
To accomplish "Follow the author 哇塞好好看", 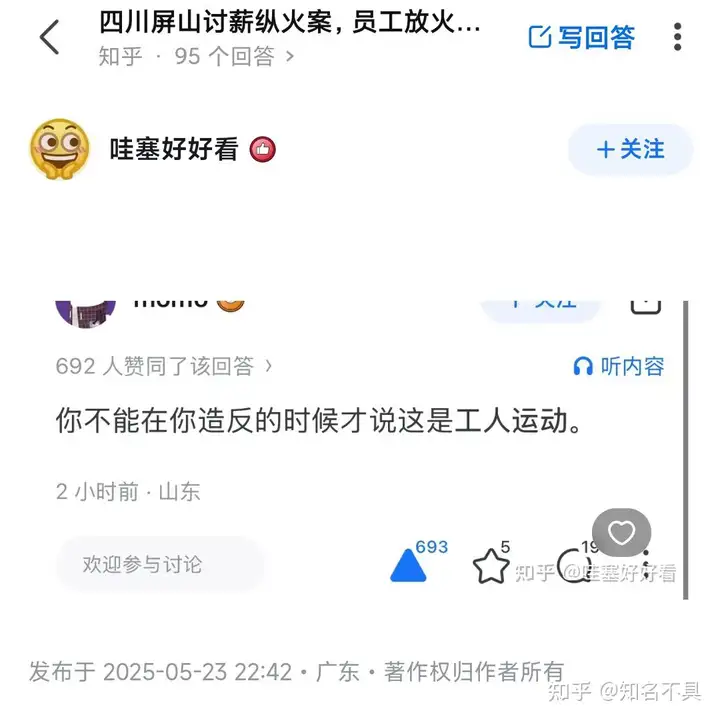I will click(630, 149).
